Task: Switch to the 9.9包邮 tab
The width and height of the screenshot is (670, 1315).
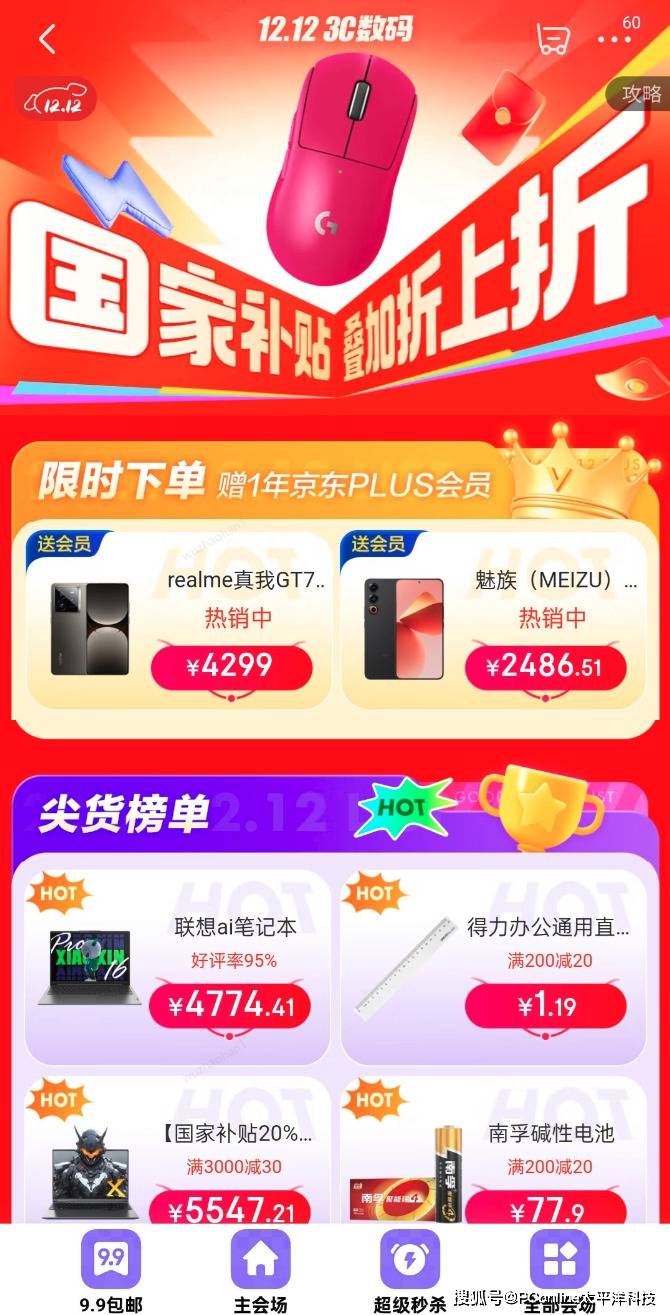Action: click(110, 1270)
